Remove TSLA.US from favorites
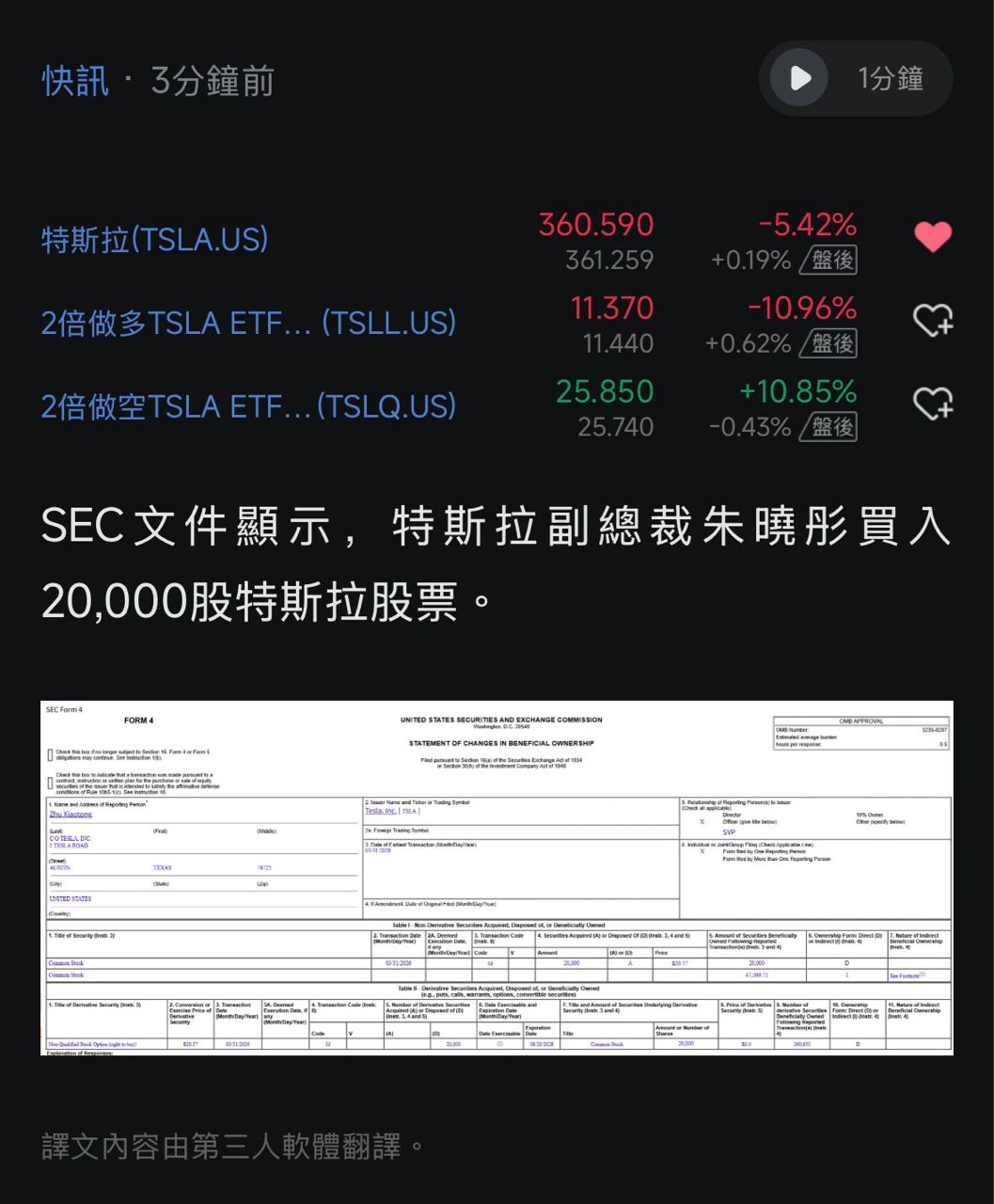Viewport: 994px width, 1204px height. (932, 237)
